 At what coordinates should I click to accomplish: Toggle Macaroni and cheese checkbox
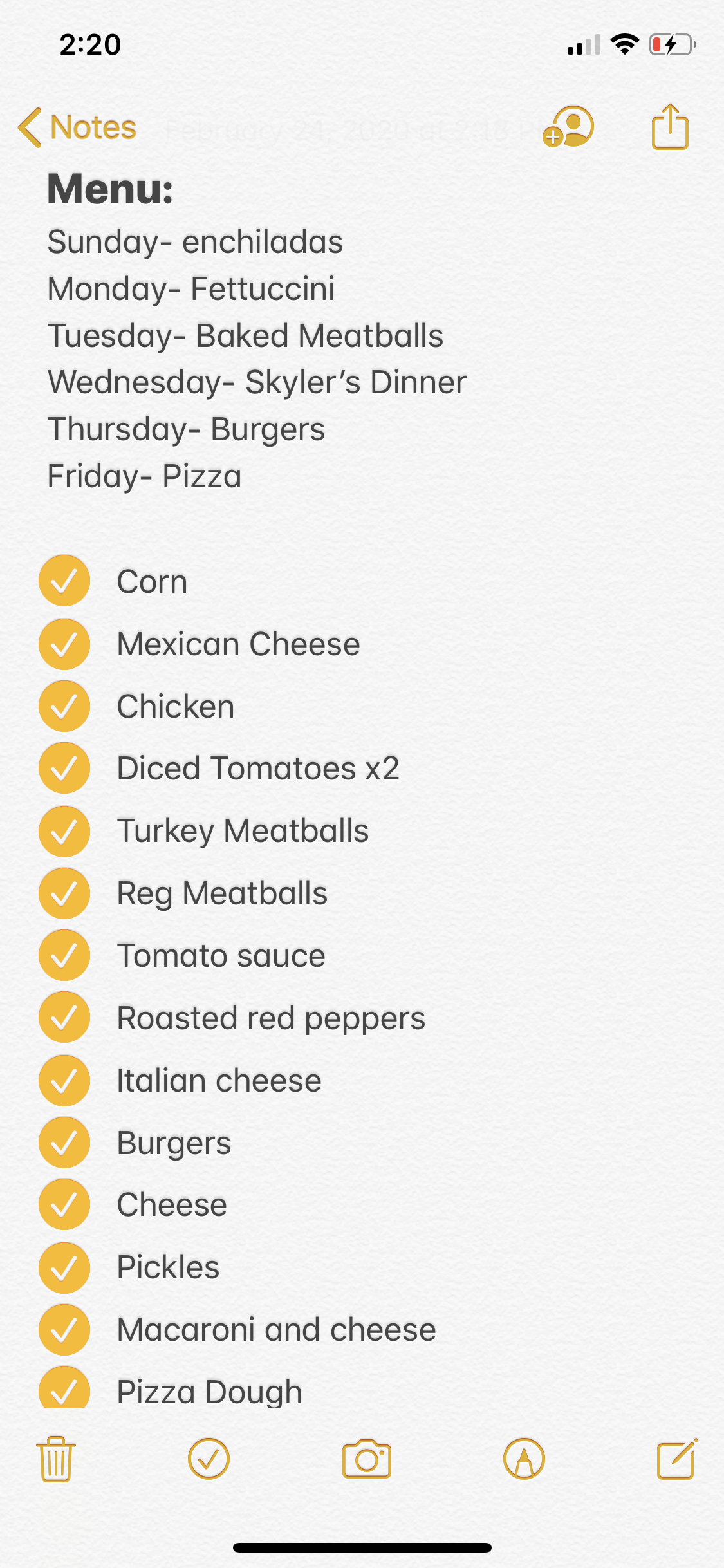(64, 1329)
